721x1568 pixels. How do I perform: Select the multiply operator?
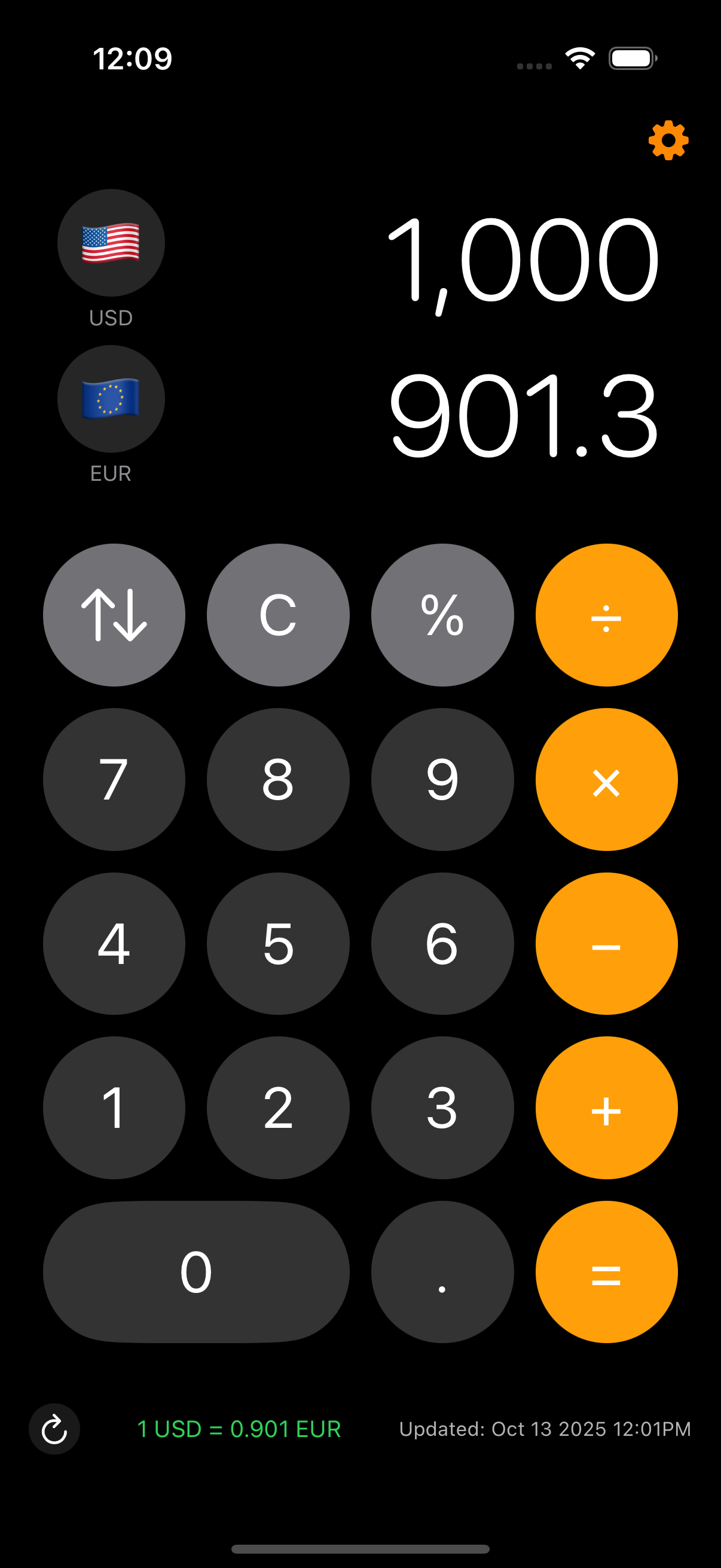[x=606, y=779]
